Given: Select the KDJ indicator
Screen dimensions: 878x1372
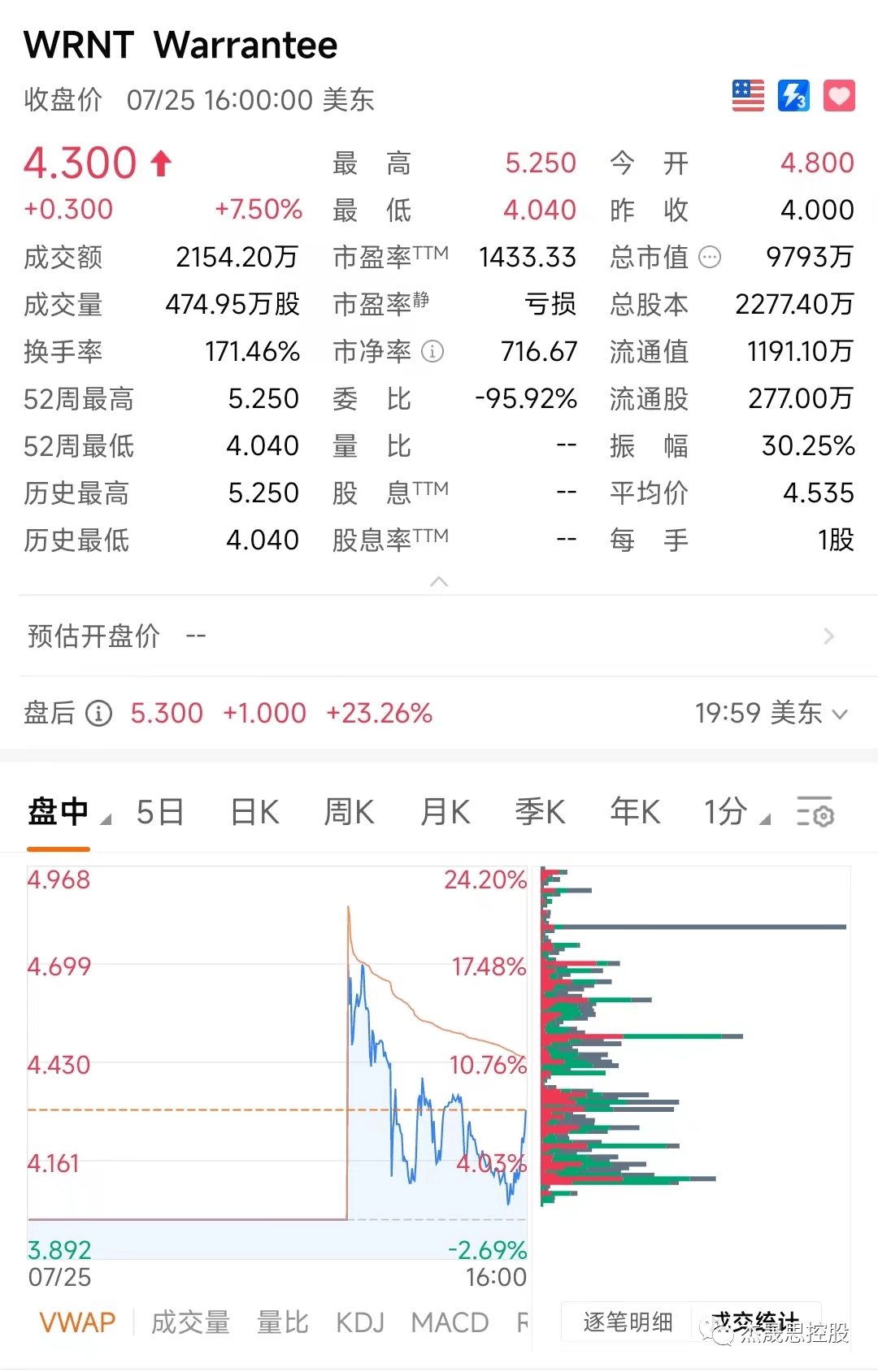Looking at the screenshot, I should pos(360,1322).
